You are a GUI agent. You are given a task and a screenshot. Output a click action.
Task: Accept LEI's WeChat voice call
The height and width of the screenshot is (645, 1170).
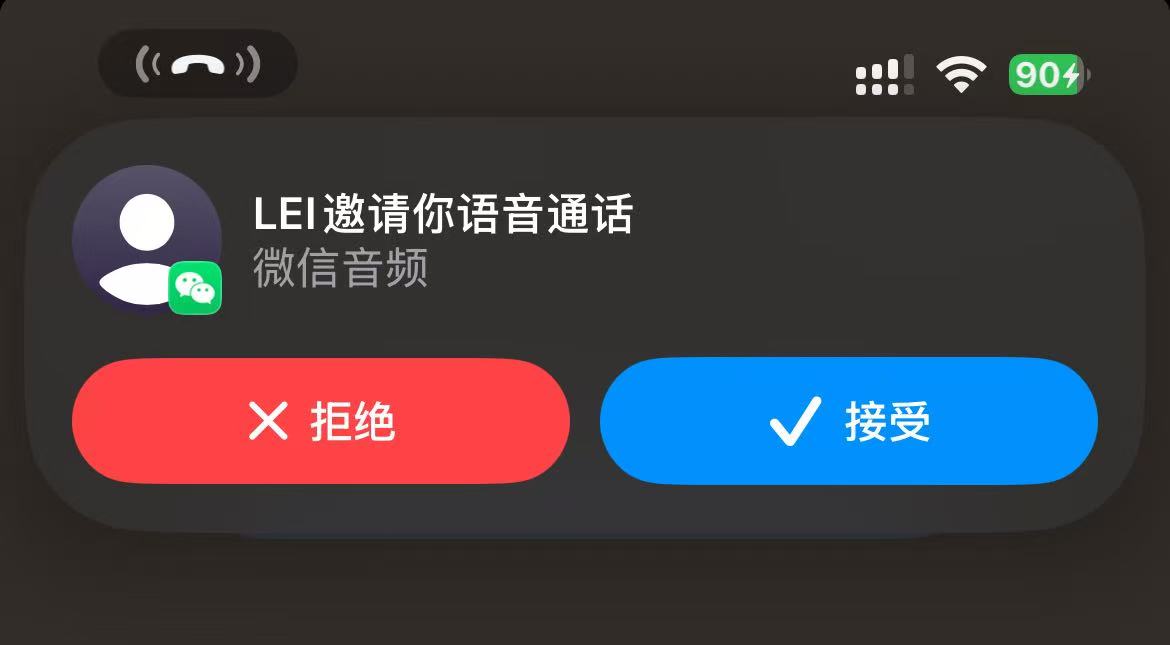point(848,421)
